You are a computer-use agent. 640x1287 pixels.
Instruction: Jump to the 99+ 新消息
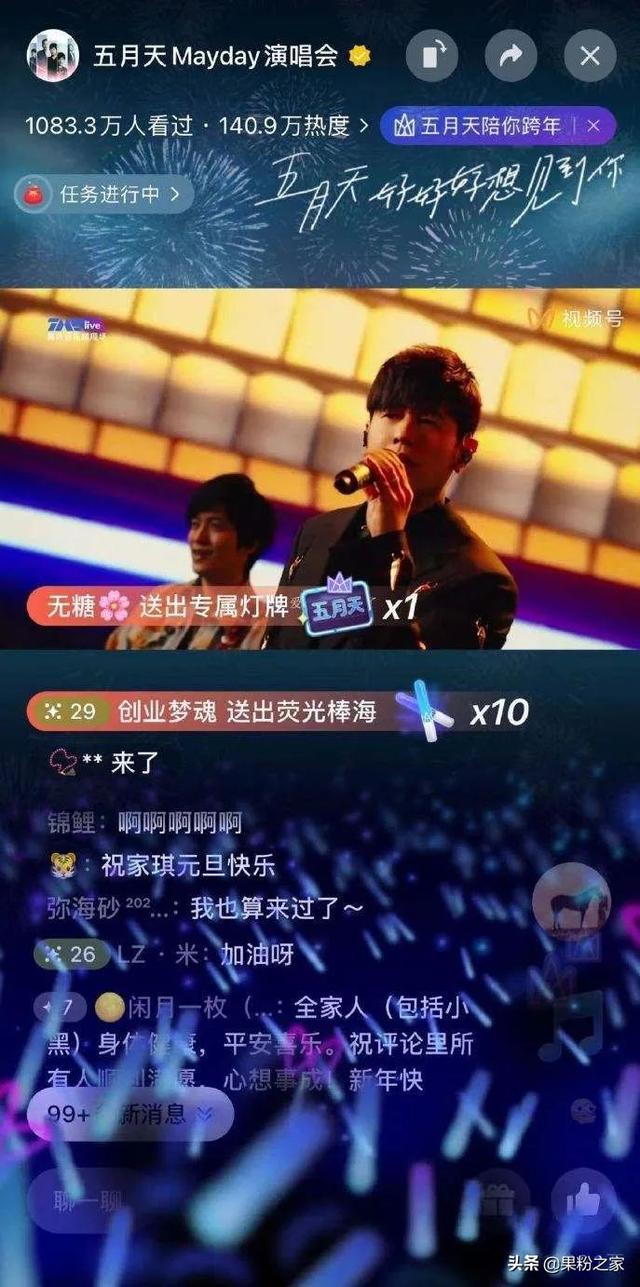[x=130, y=1114]
